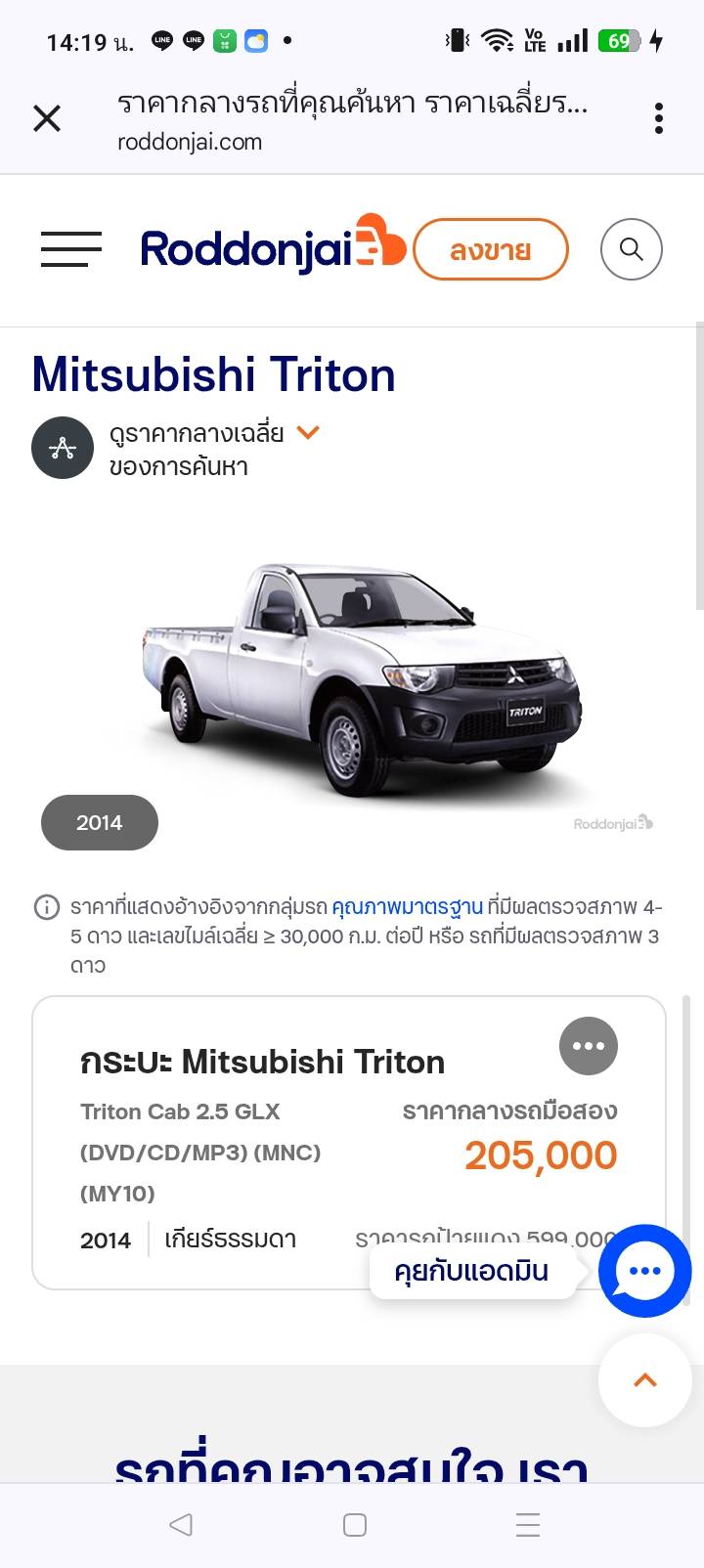This screenshot has height=1568, width=704.
Task: Go to Roddonjai home via logo
Action: click(273, 246)
